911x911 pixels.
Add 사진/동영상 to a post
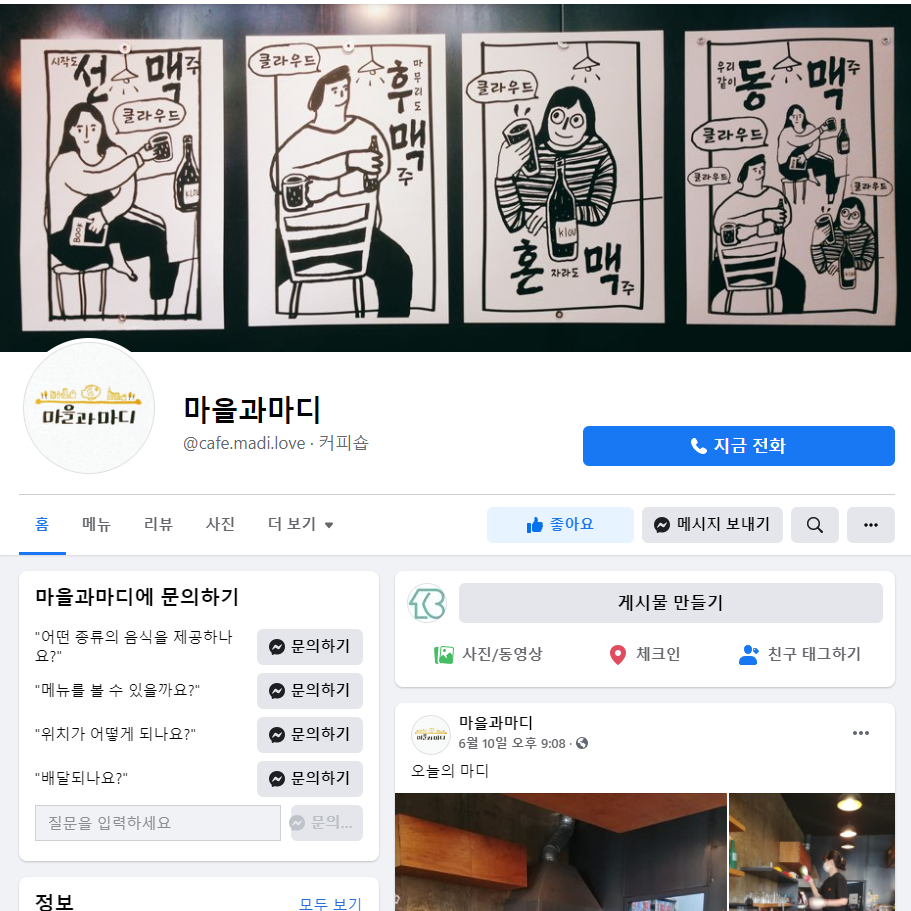pos(488,654)
